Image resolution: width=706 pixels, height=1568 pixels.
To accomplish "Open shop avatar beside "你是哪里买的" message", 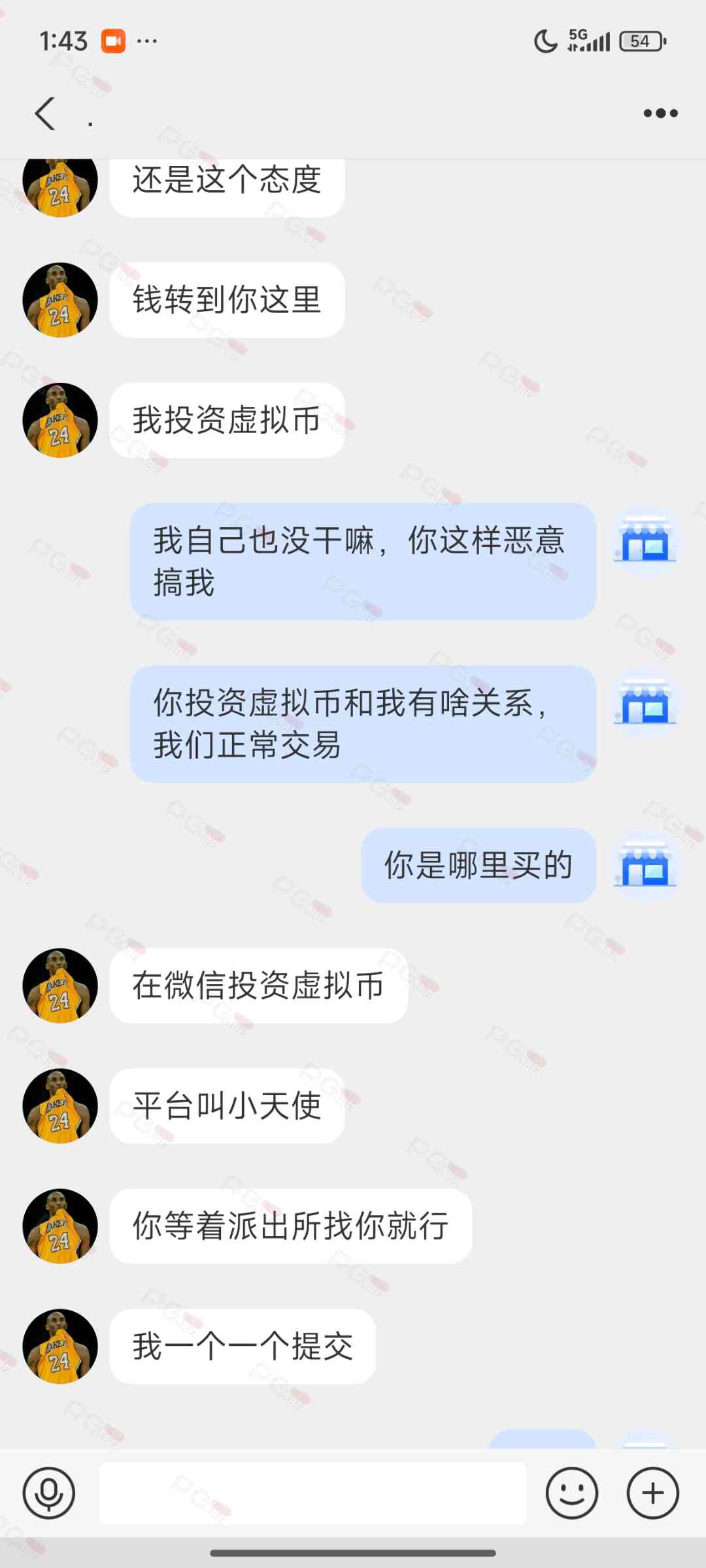I will click(x=645, y=866).
